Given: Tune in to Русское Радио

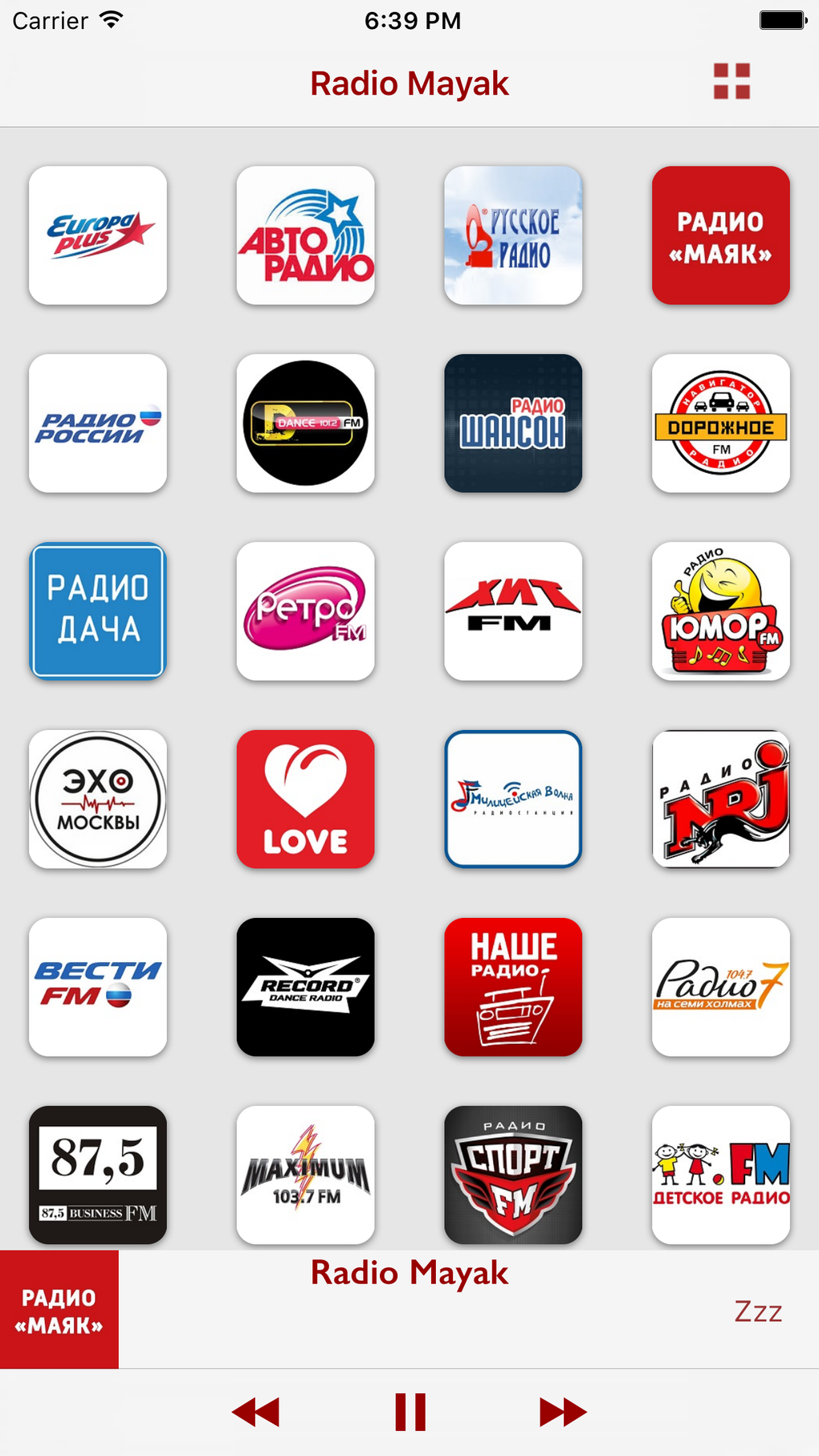Looking at the screenshot, I should [x=513, y=235].
